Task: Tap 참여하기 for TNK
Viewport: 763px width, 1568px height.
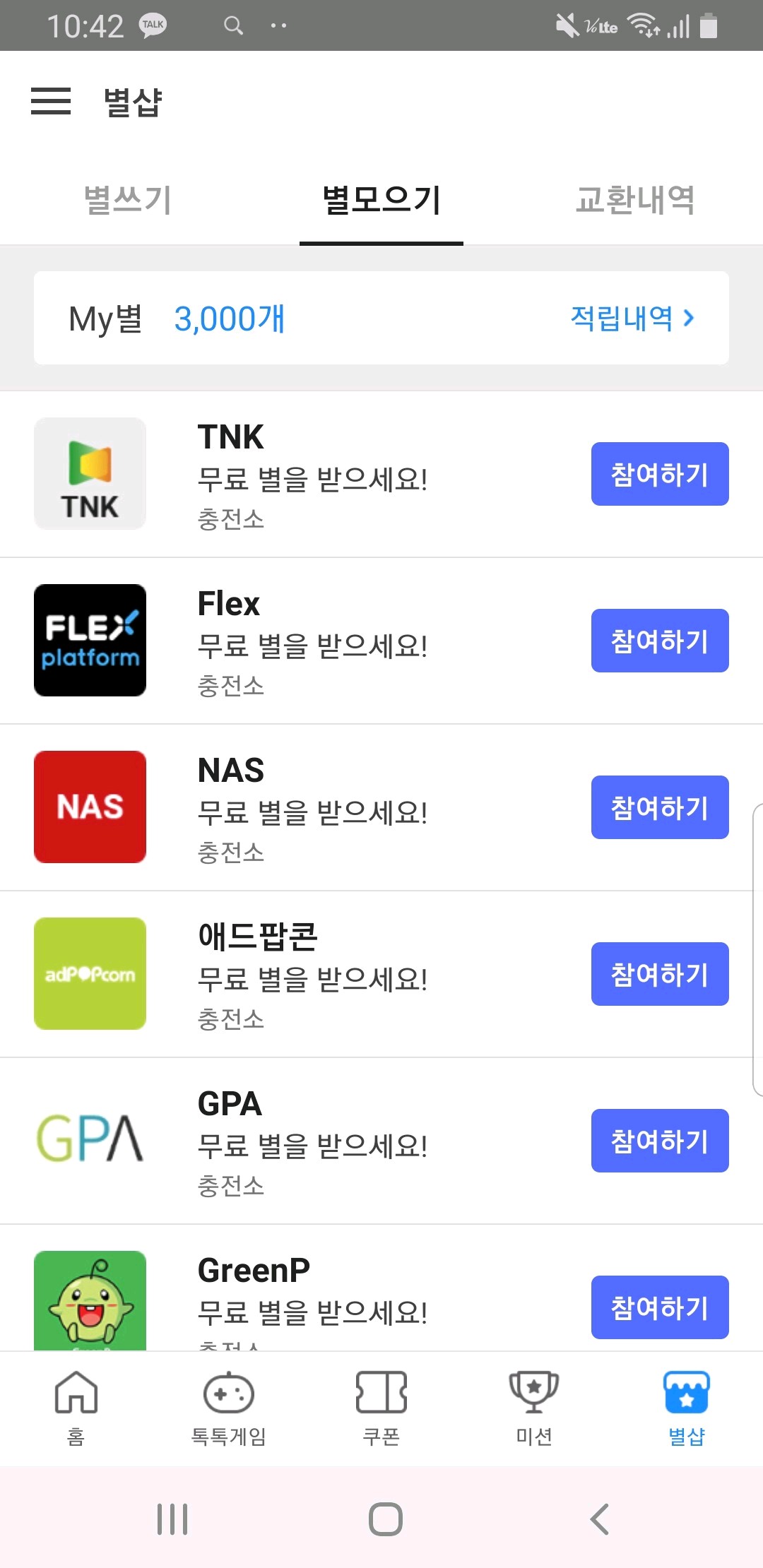Action: (659, 474)
